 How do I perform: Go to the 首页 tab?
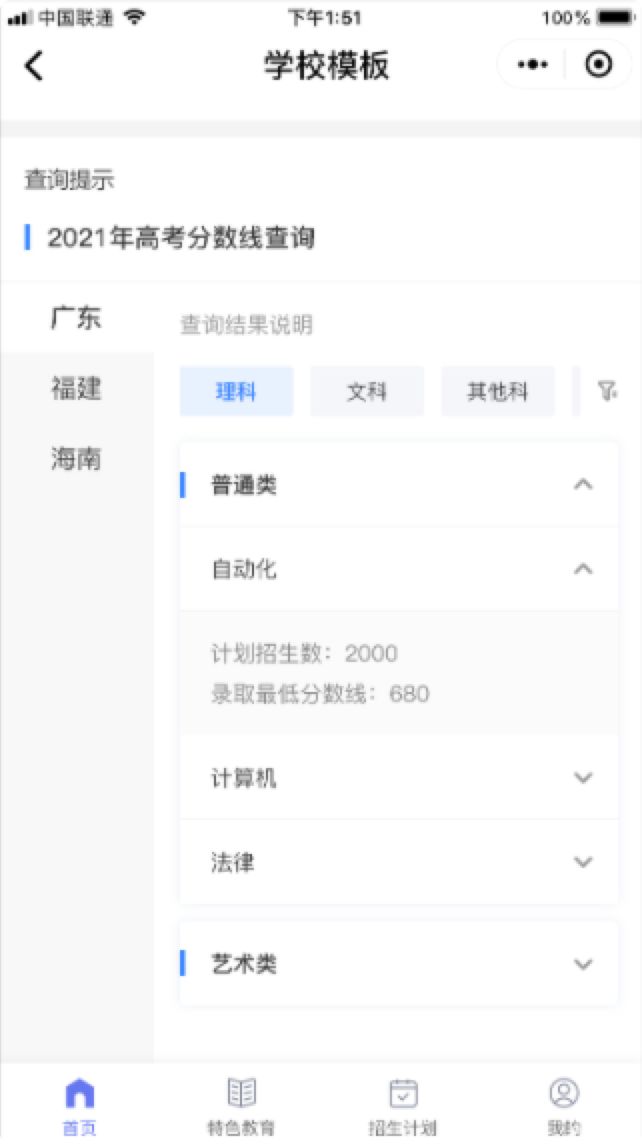pos(80,1106)
